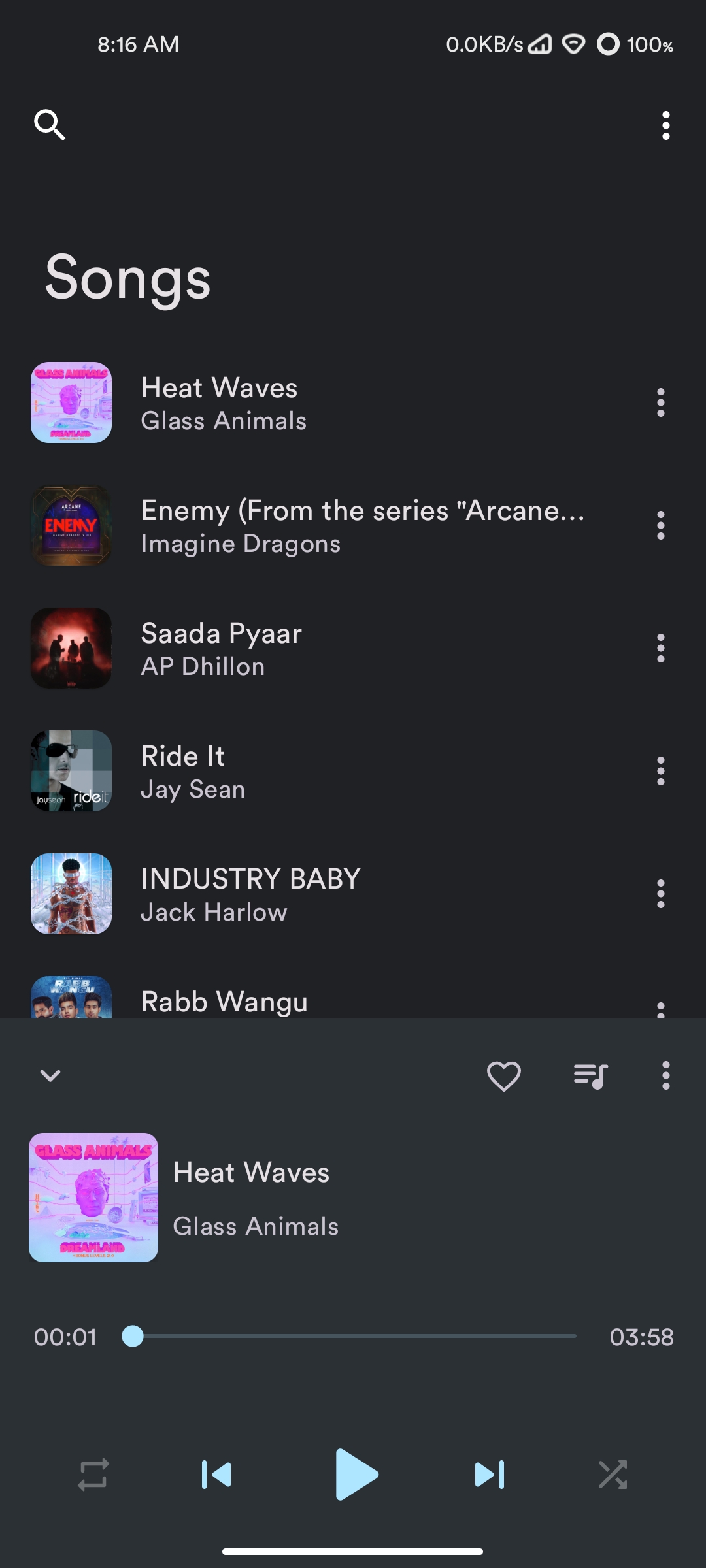Open the player overflow menu
The width and height of the screenshot is (706, 1568).
pyautogui.click(x=665, y=1075)
